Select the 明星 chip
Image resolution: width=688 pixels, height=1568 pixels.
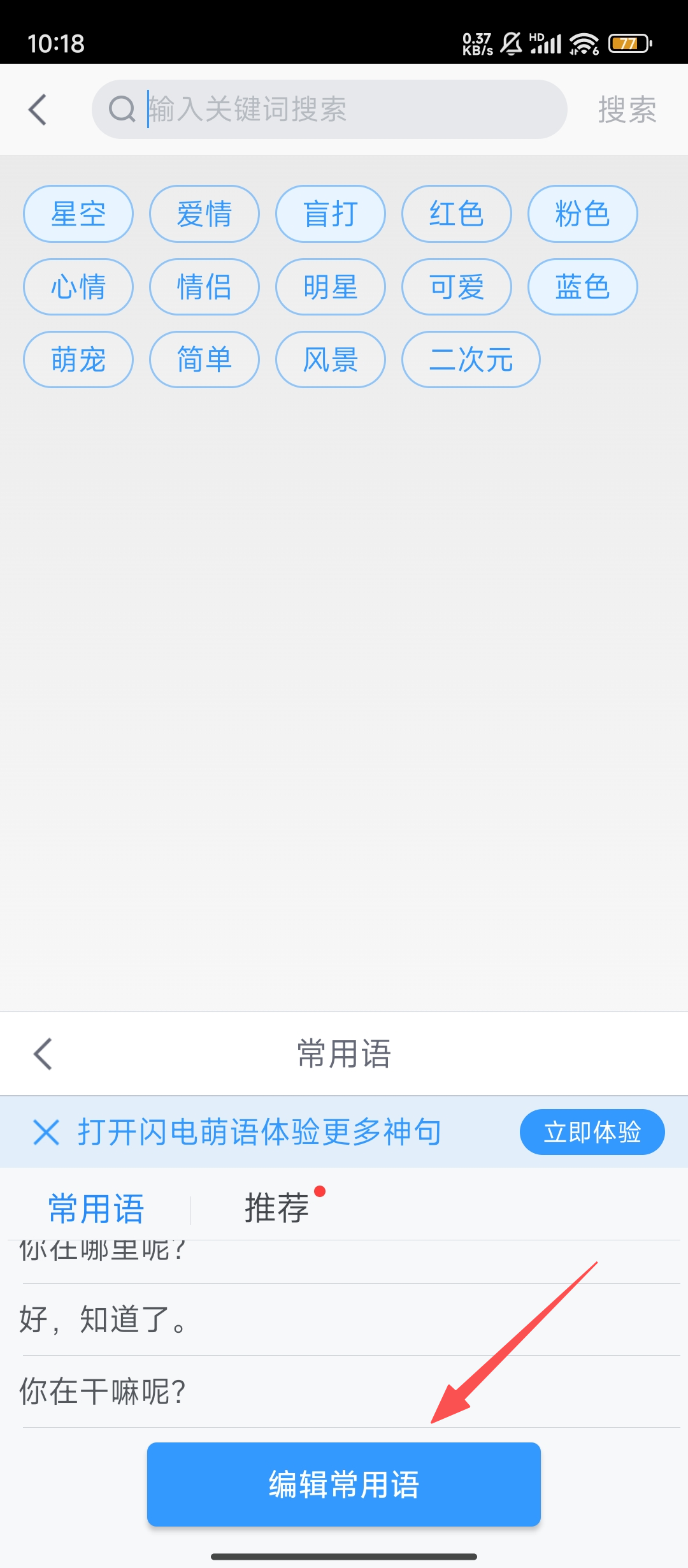pos(331,287)
